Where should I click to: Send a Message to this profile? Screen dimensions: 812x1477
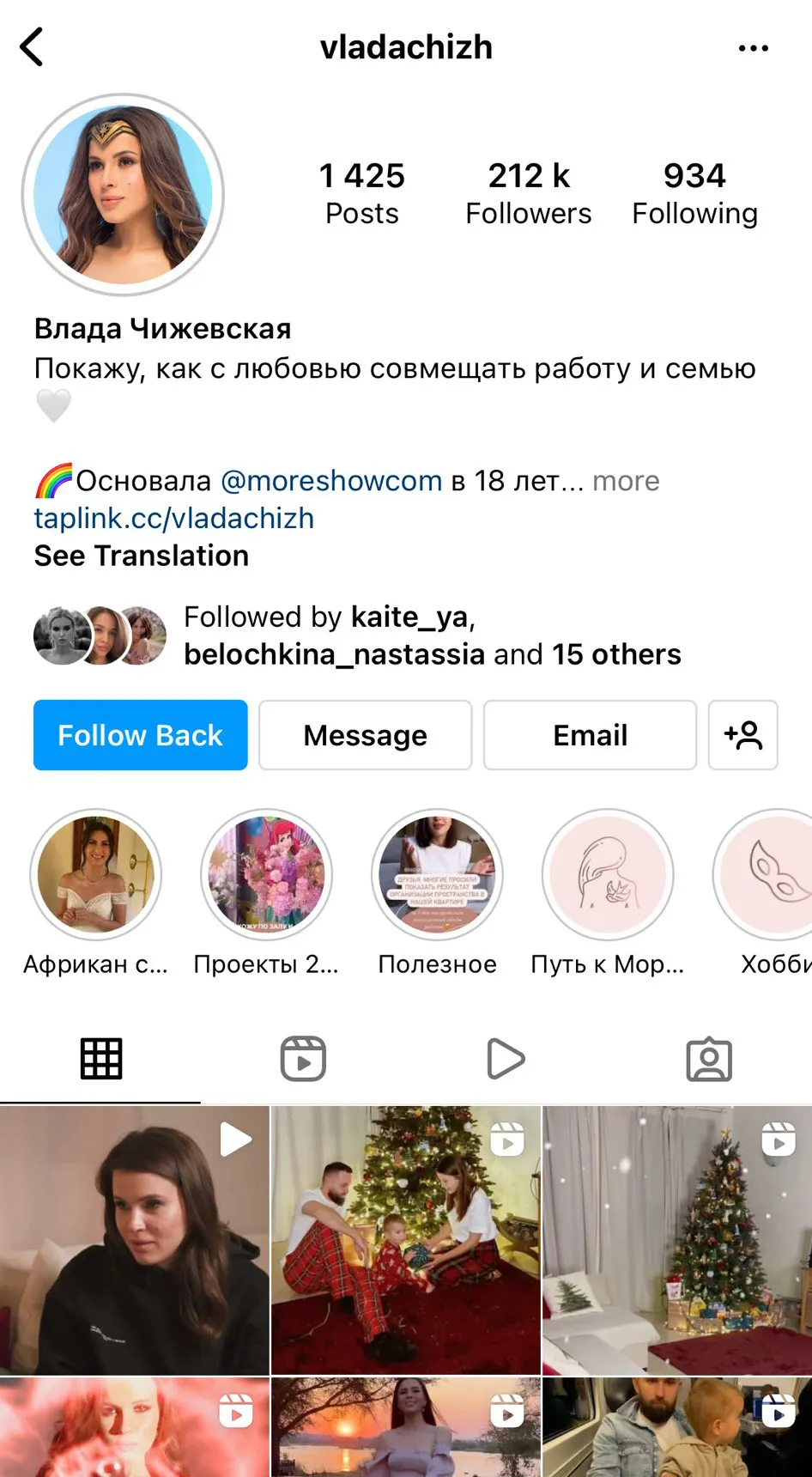[x=366, y=735]
